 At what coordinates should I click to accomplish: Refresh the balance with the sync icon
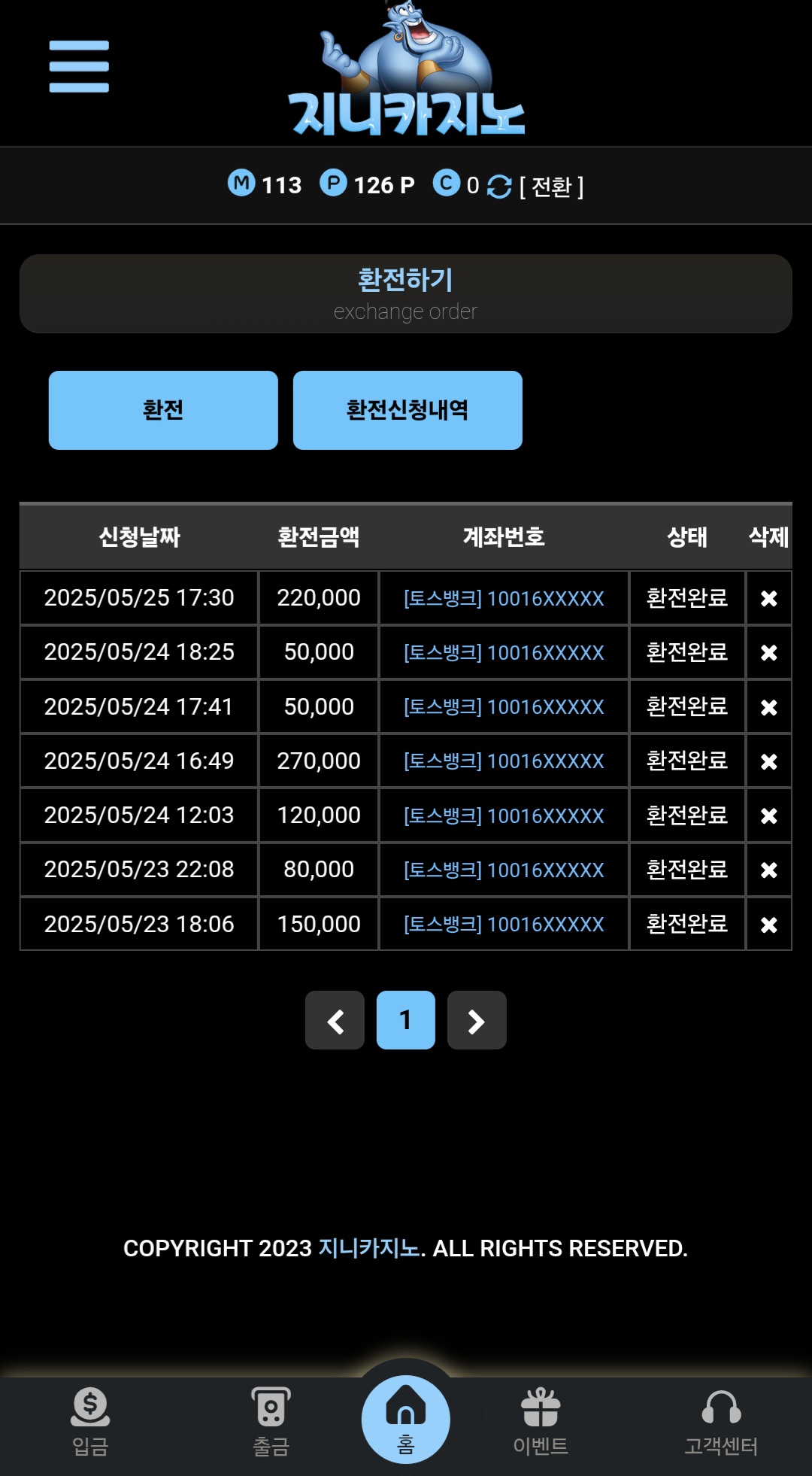tap(498, 186)
